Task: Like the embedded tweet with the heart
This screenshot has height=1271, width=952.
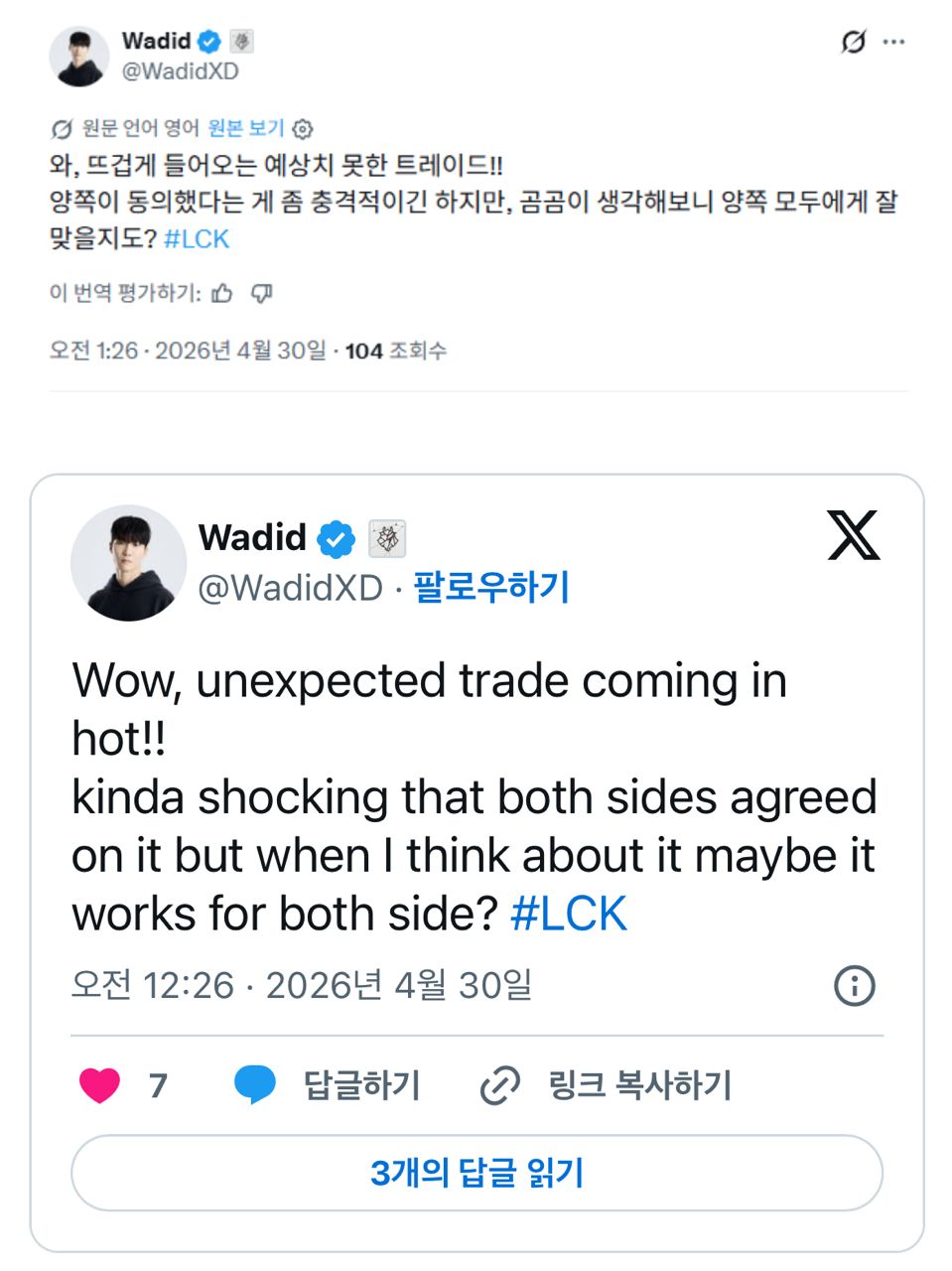Action: click(x=100, y=1085)
